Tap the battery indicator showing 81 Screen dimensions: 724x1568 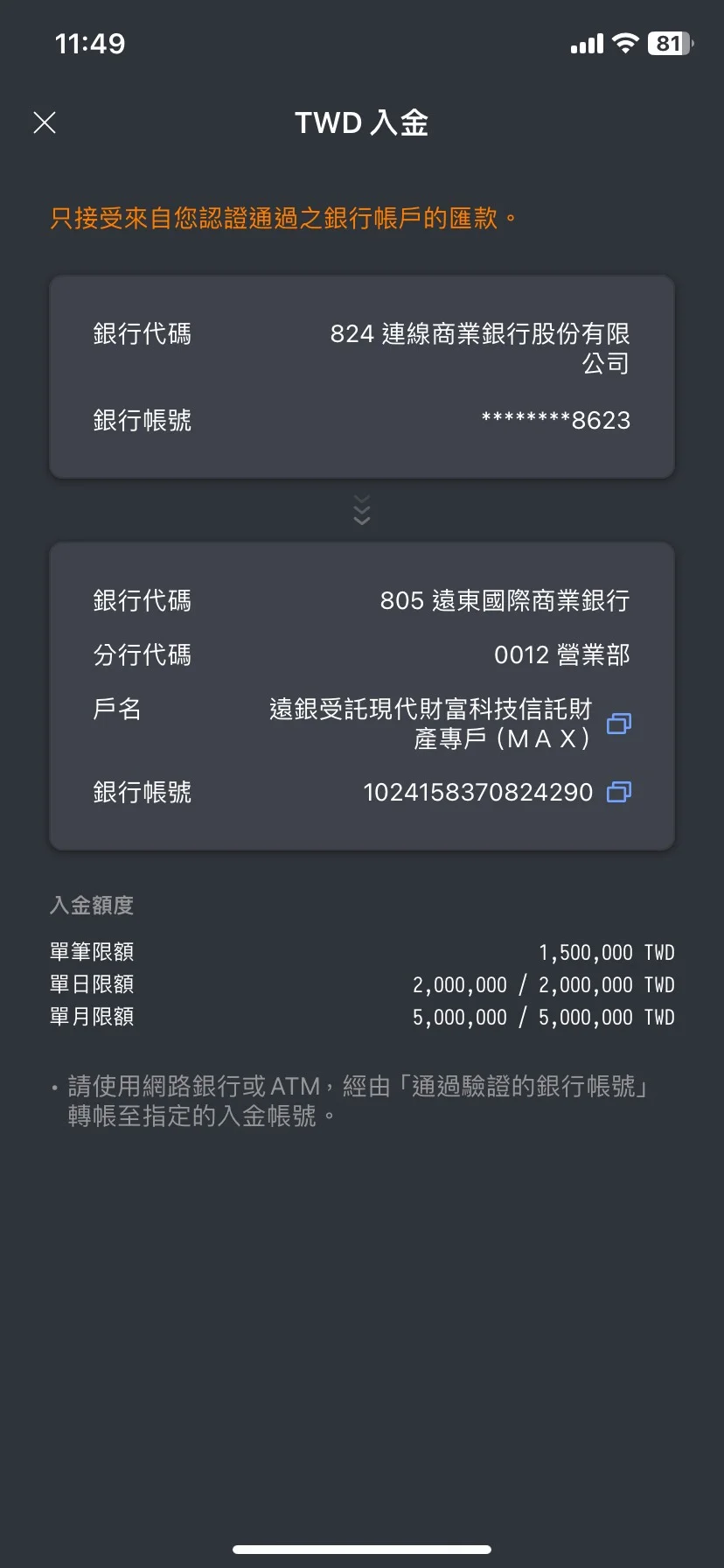point(669,42)
